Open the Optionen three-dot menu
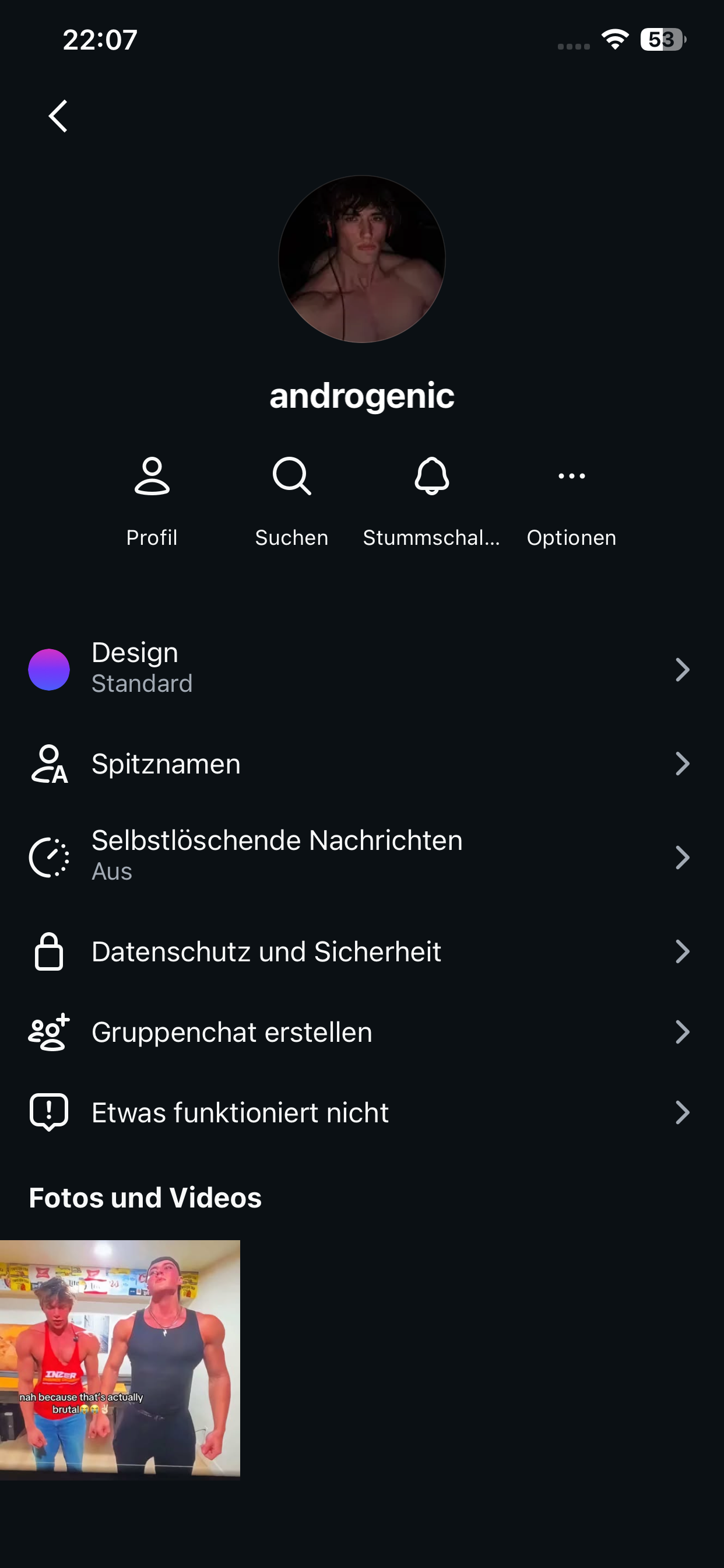The image size is (724, 1568). click(x=571, y=501)
